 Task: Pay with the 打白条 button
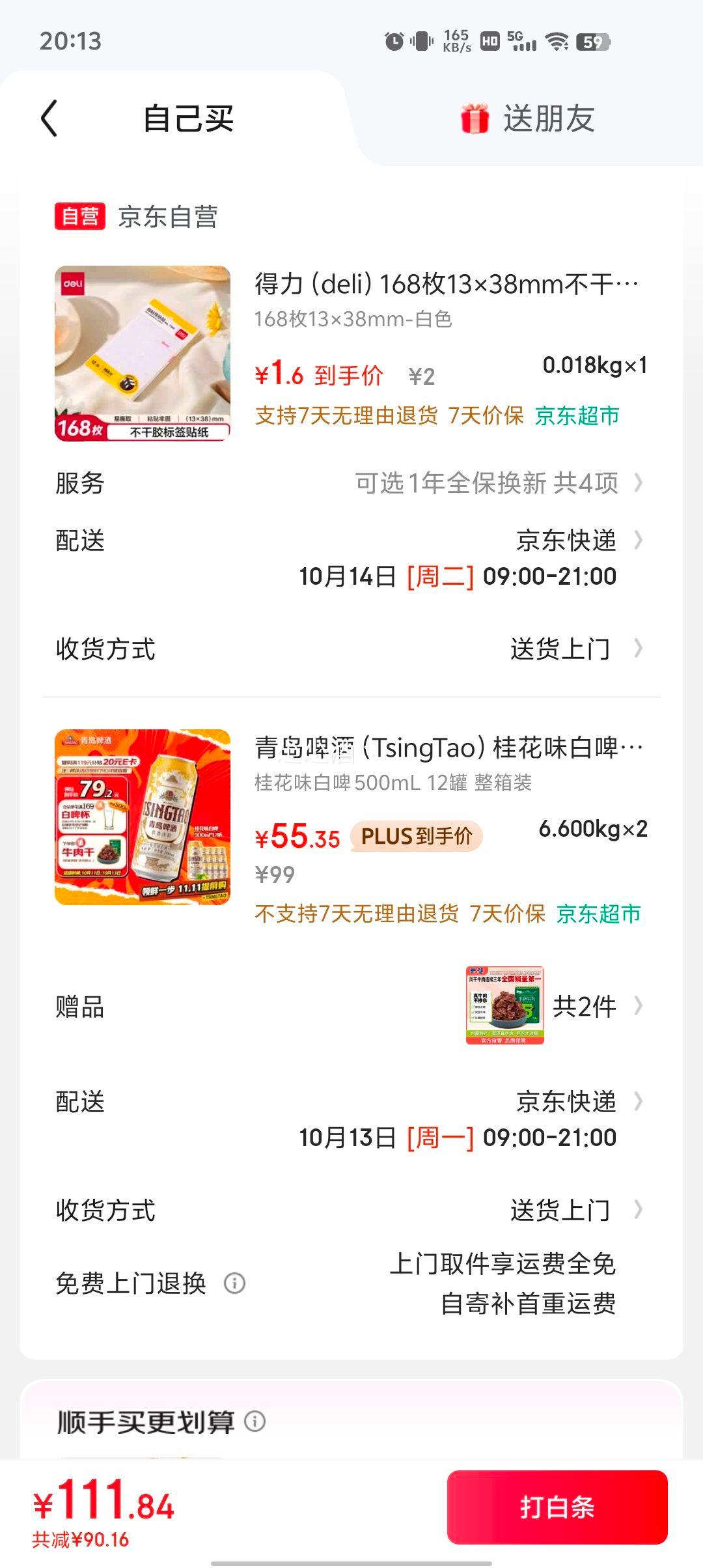[x=557, y=1507]
